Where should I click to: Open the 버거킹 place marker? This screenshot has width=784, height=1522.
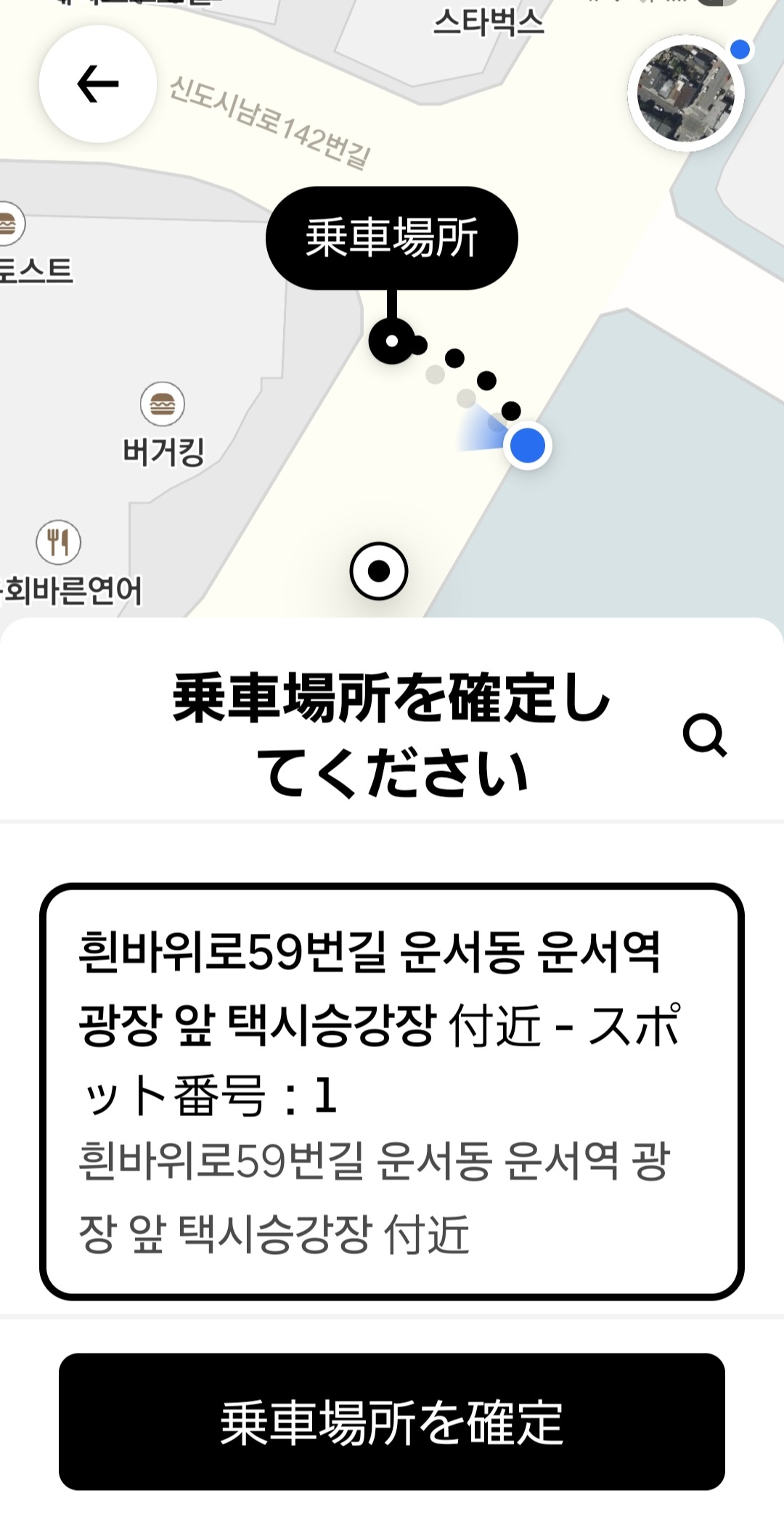coord(163,404)
